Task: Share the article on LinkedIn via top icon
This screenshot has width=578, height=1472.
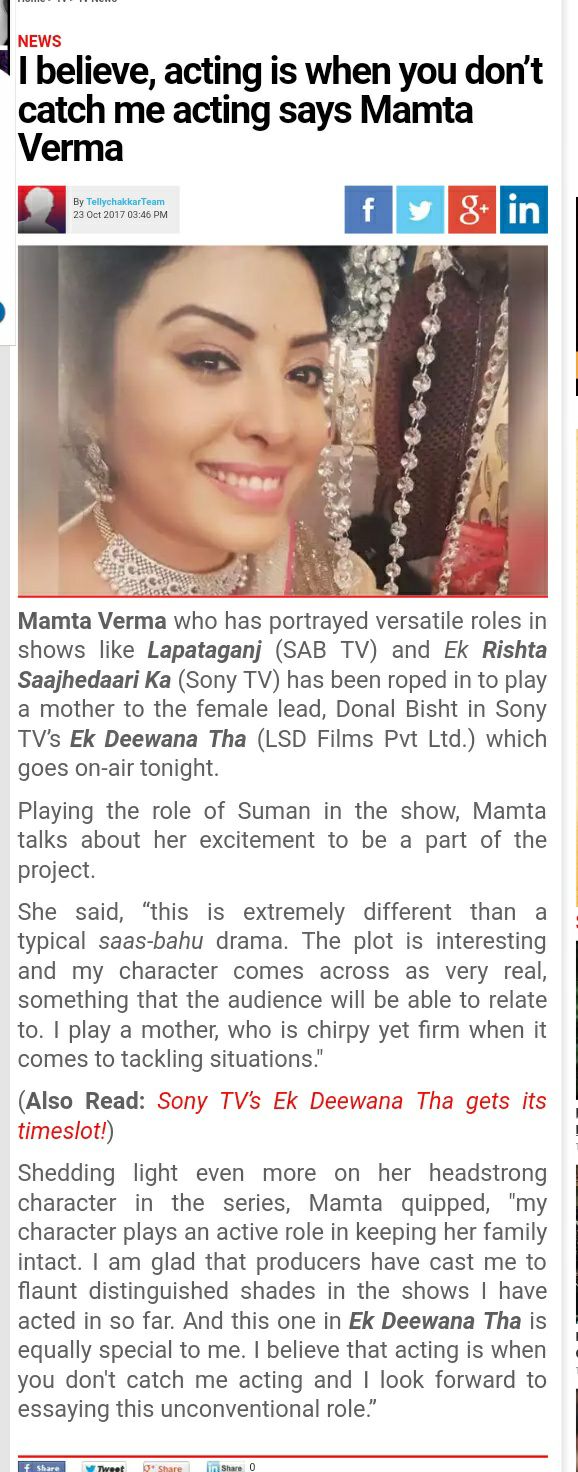Action: click(524, 210)
